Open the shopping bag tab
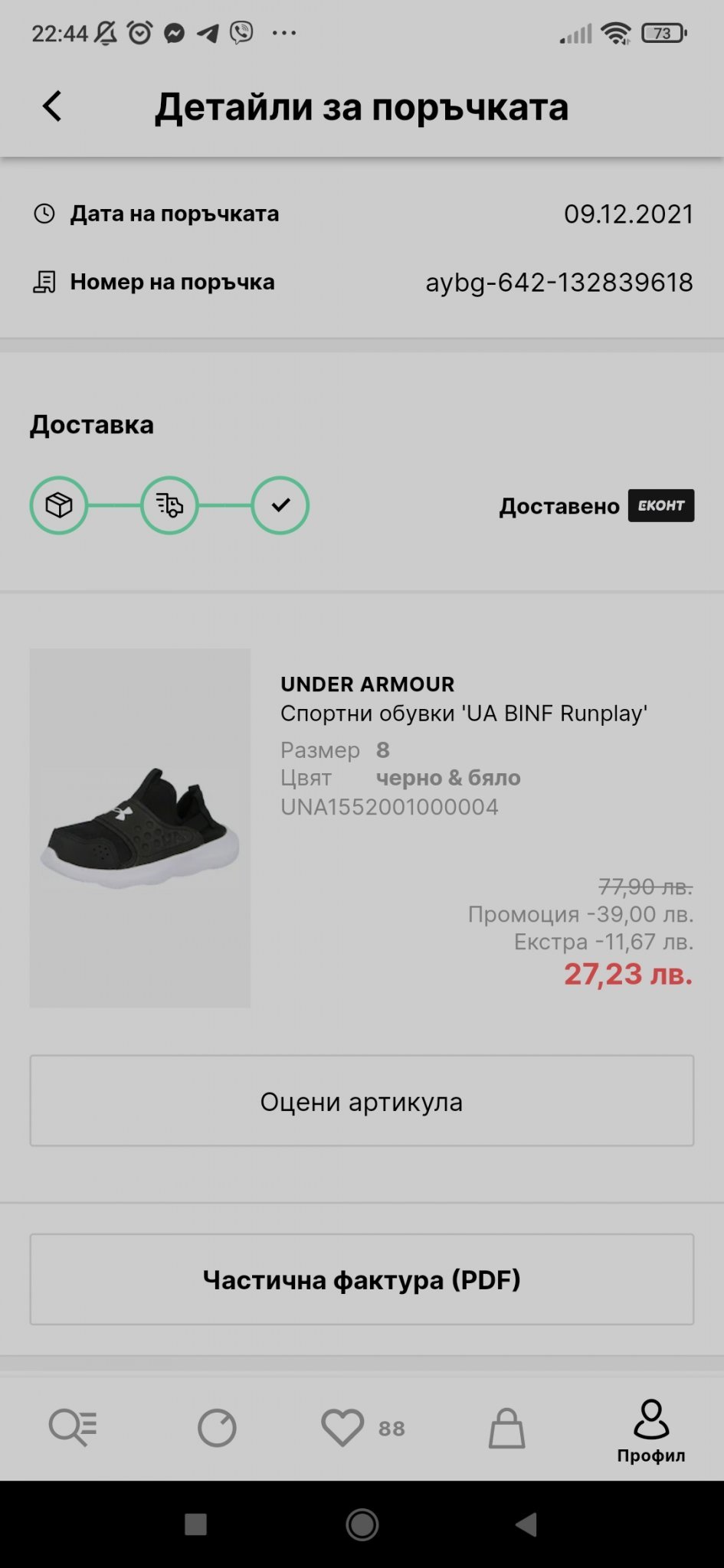Viewport: 724px width, 1568px height. [x=506, y=1428]
